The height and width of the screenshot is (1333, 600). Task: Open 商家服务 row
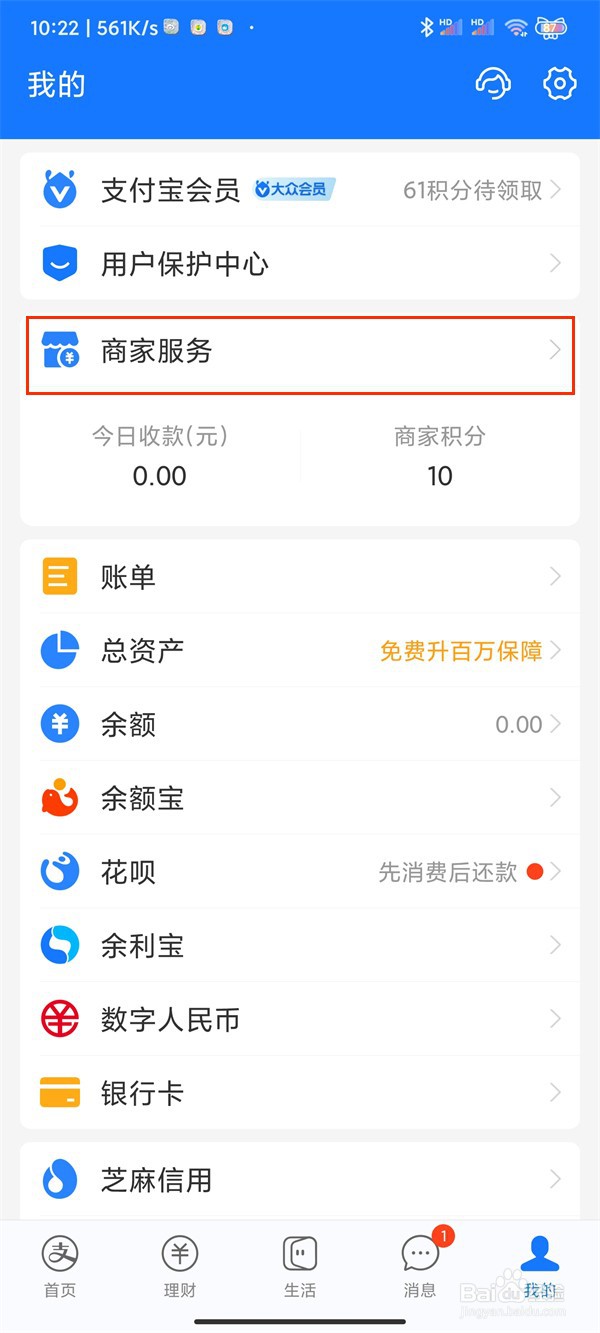300,352
